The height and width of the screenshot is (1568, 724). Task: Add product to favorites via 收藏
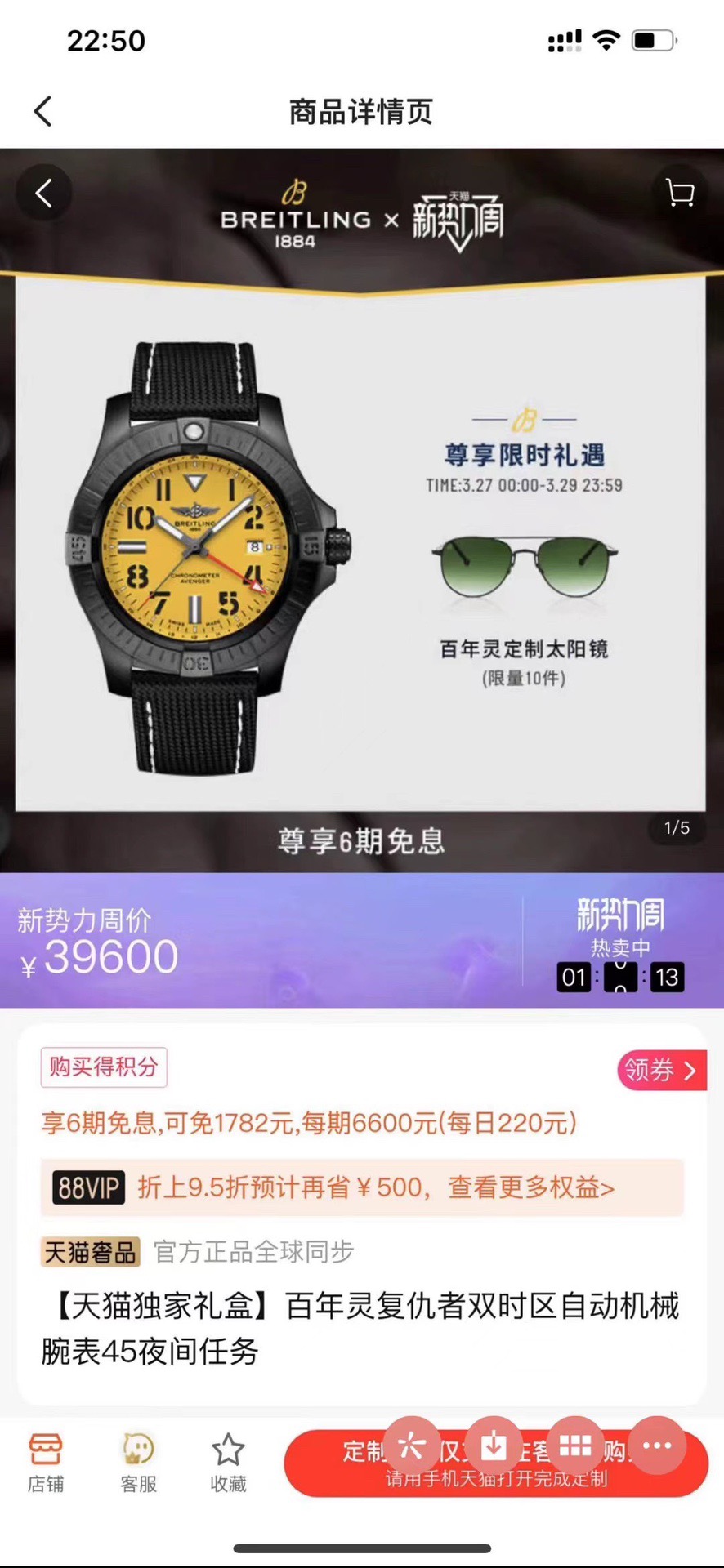228,1463
